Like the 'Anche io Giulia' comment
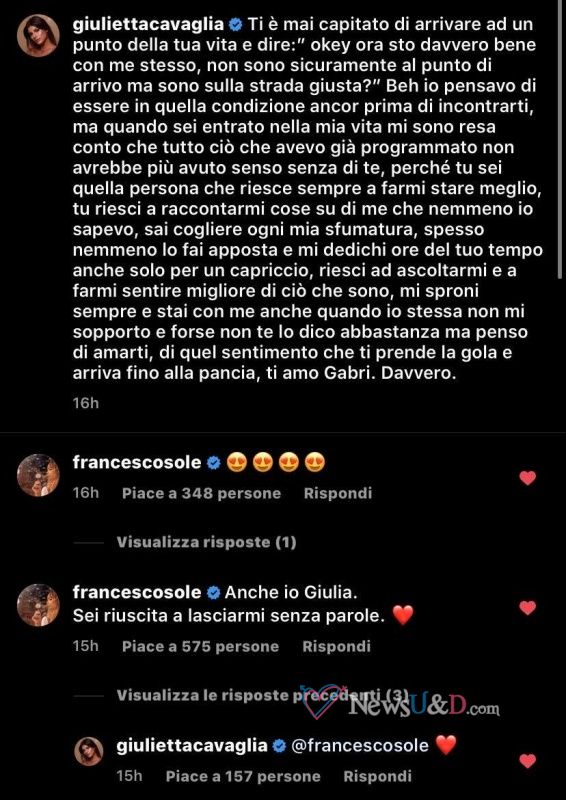 pos(528,608)
